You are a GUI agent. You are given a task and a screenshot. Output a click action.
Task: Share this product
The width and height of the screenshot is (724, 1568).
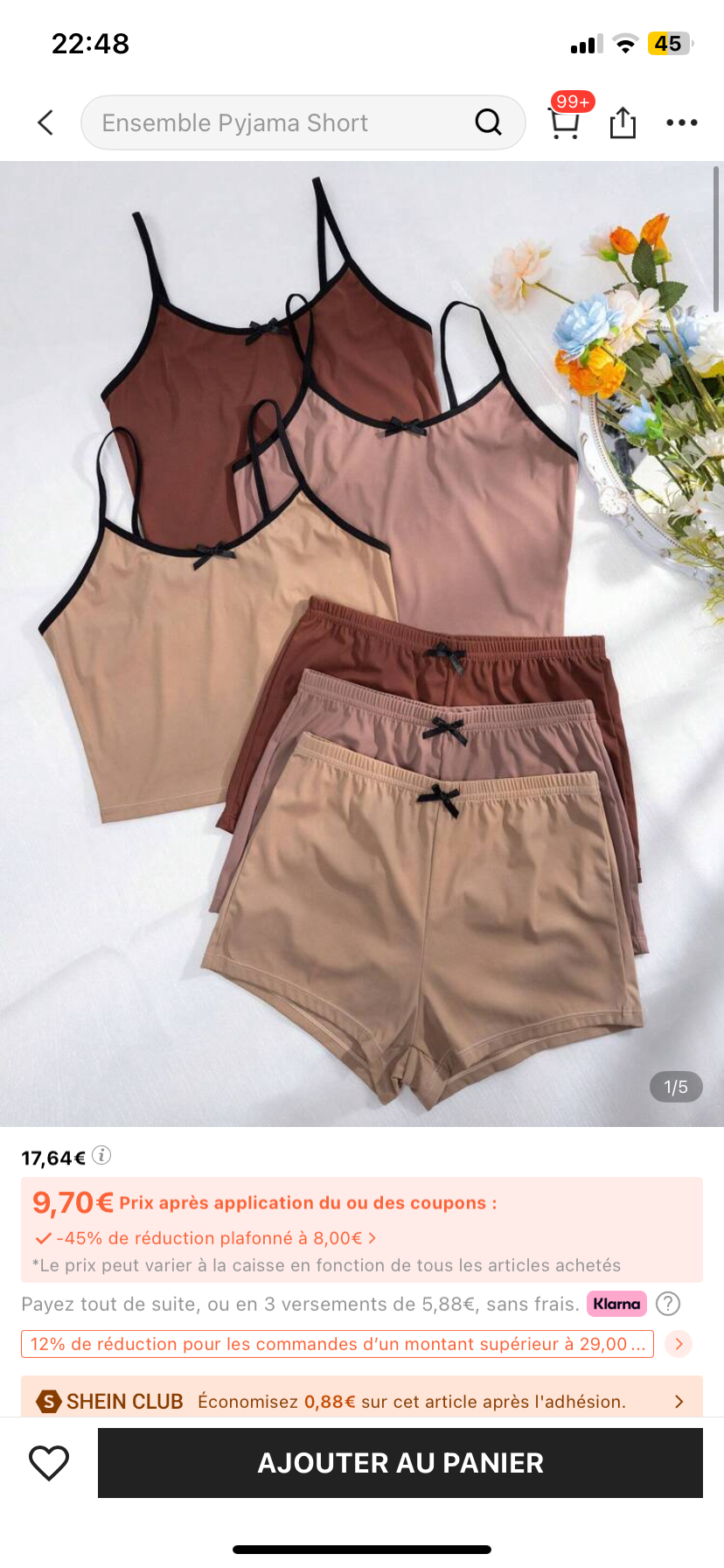(623, 122)
